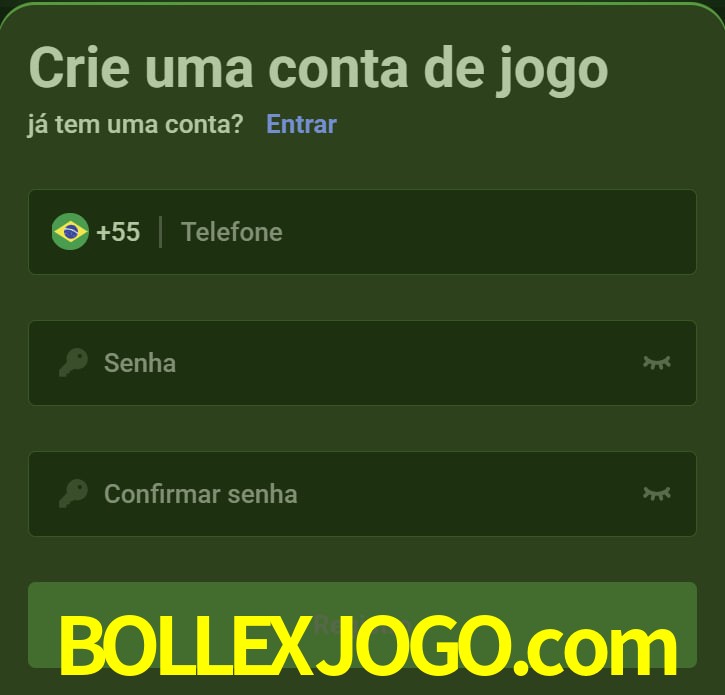Open the +55 country code selector
The height and width of the screenshot is (695, 725).
[x=97, y=232]
